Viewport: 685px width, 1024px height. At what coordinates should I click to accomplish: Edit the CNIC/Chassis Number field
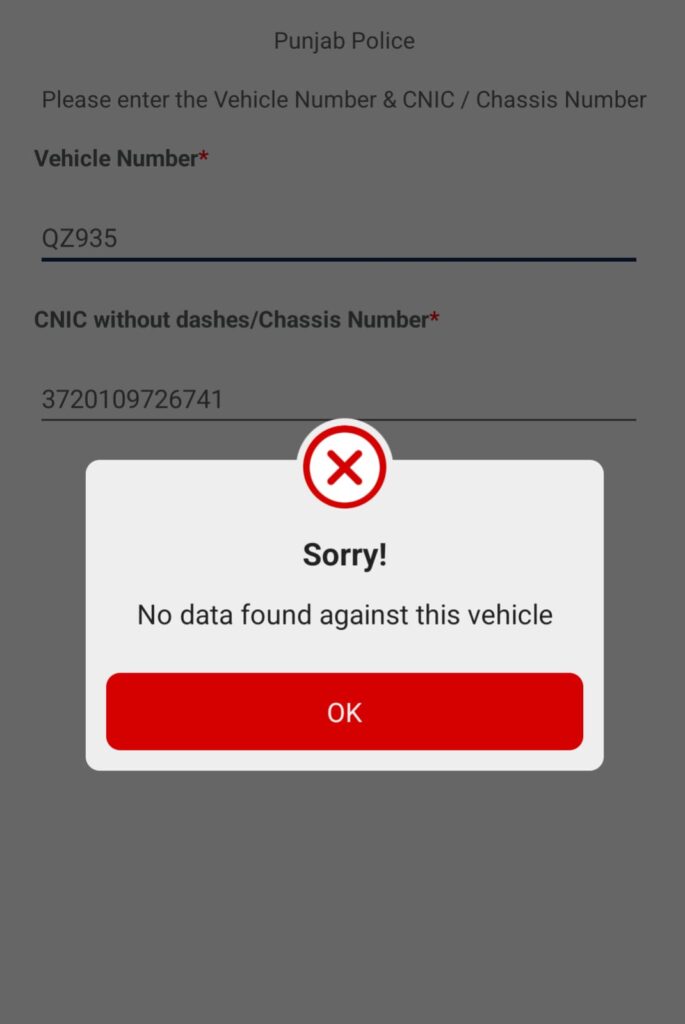338,399
